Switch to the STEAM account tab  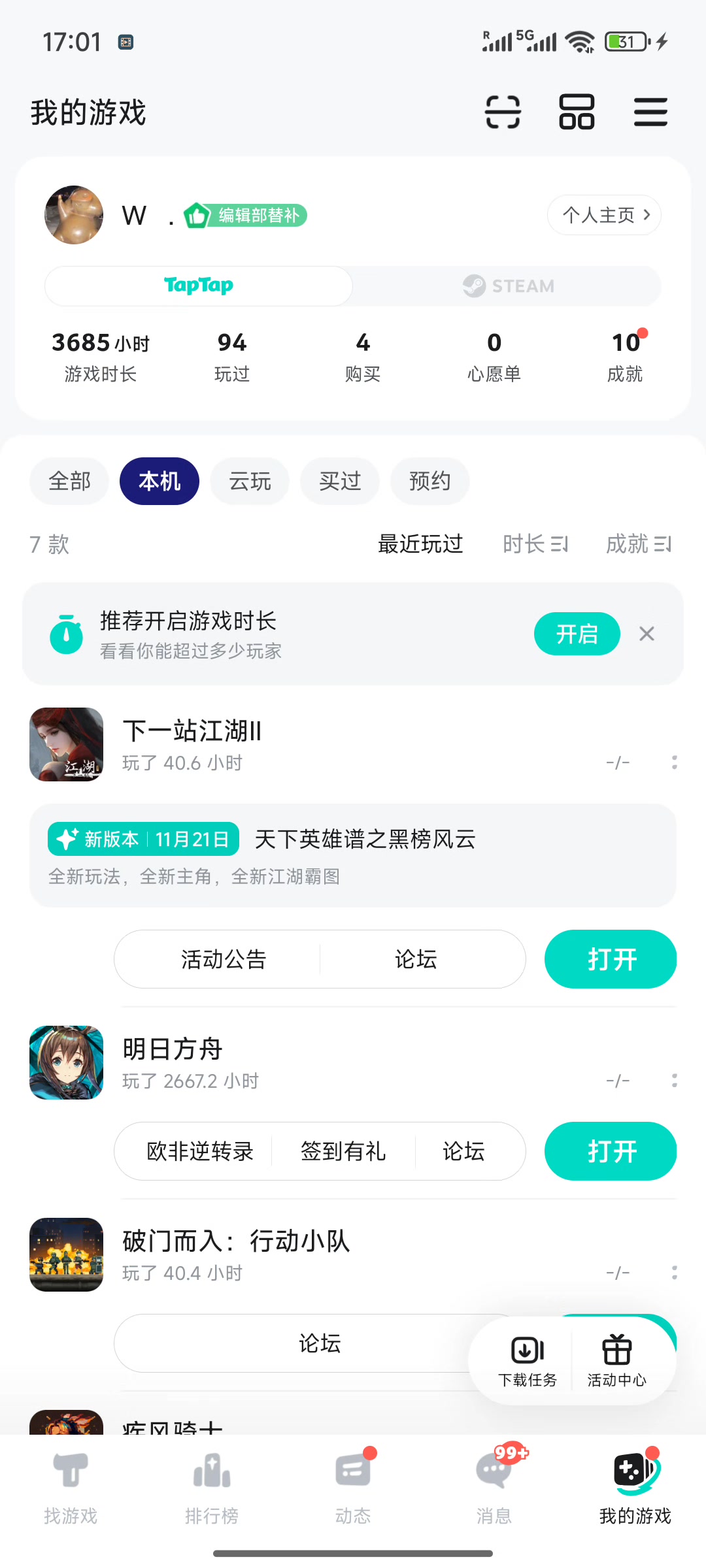coord(508,286)
